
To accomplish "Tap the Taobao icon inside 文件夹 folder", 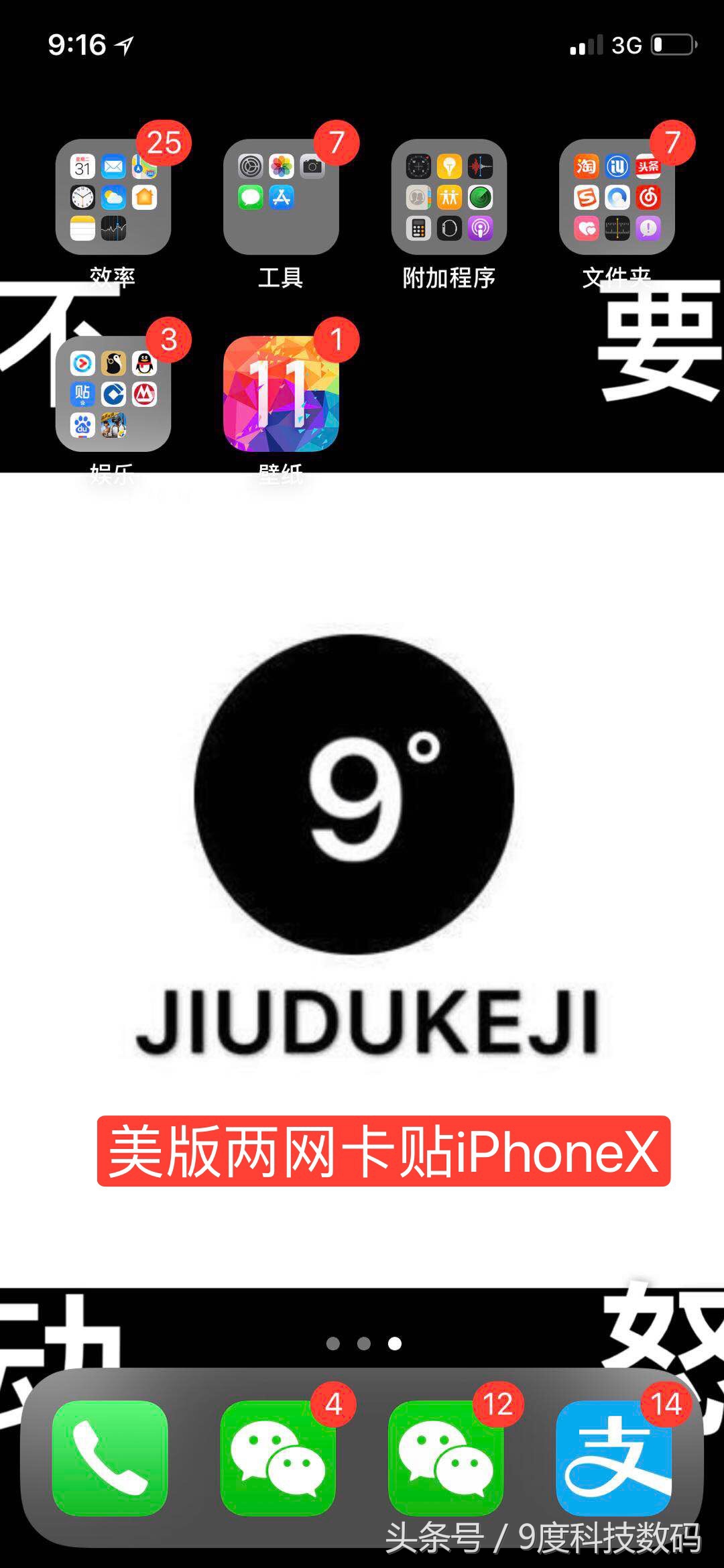I will [x=587, y=167].
